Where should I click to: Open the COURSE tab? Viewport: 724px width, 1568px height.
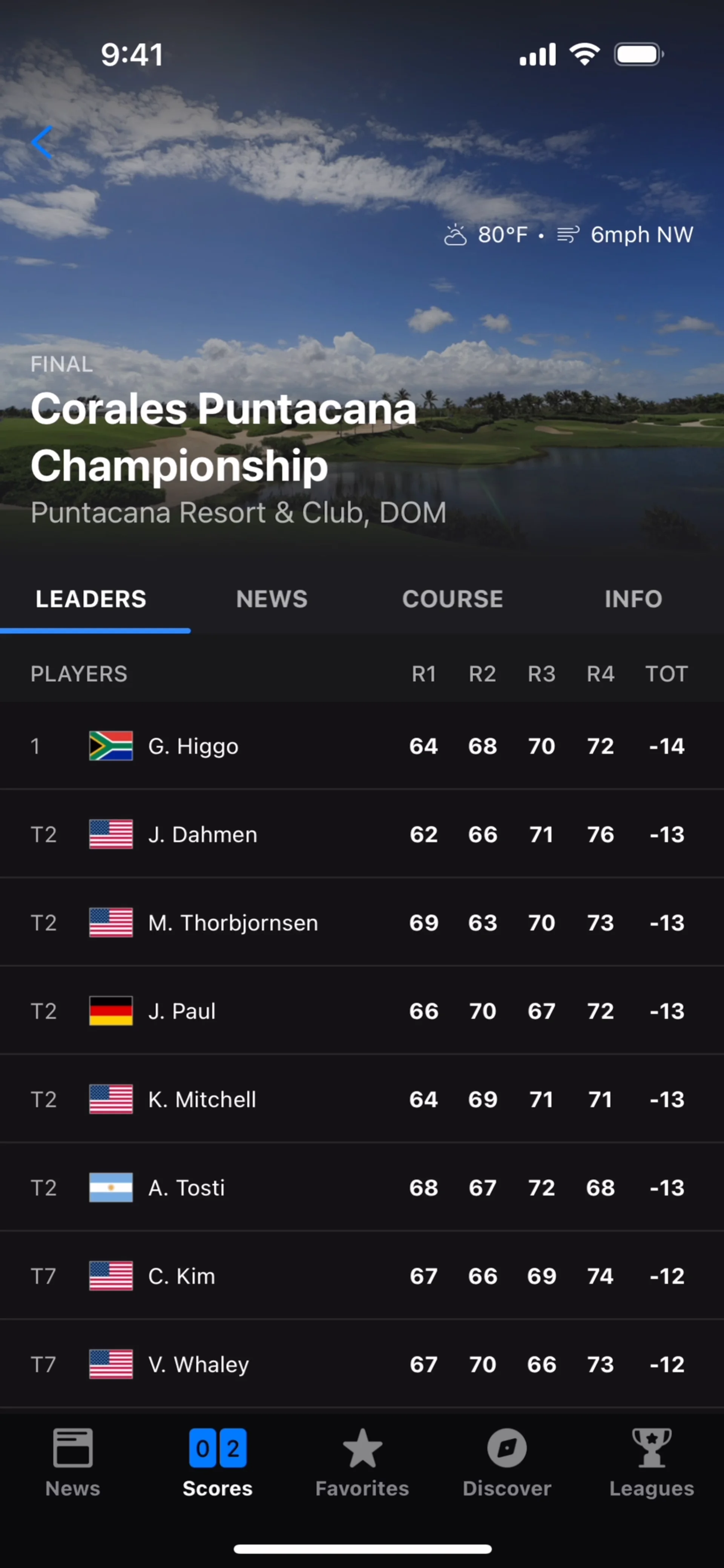coord(452,599)
